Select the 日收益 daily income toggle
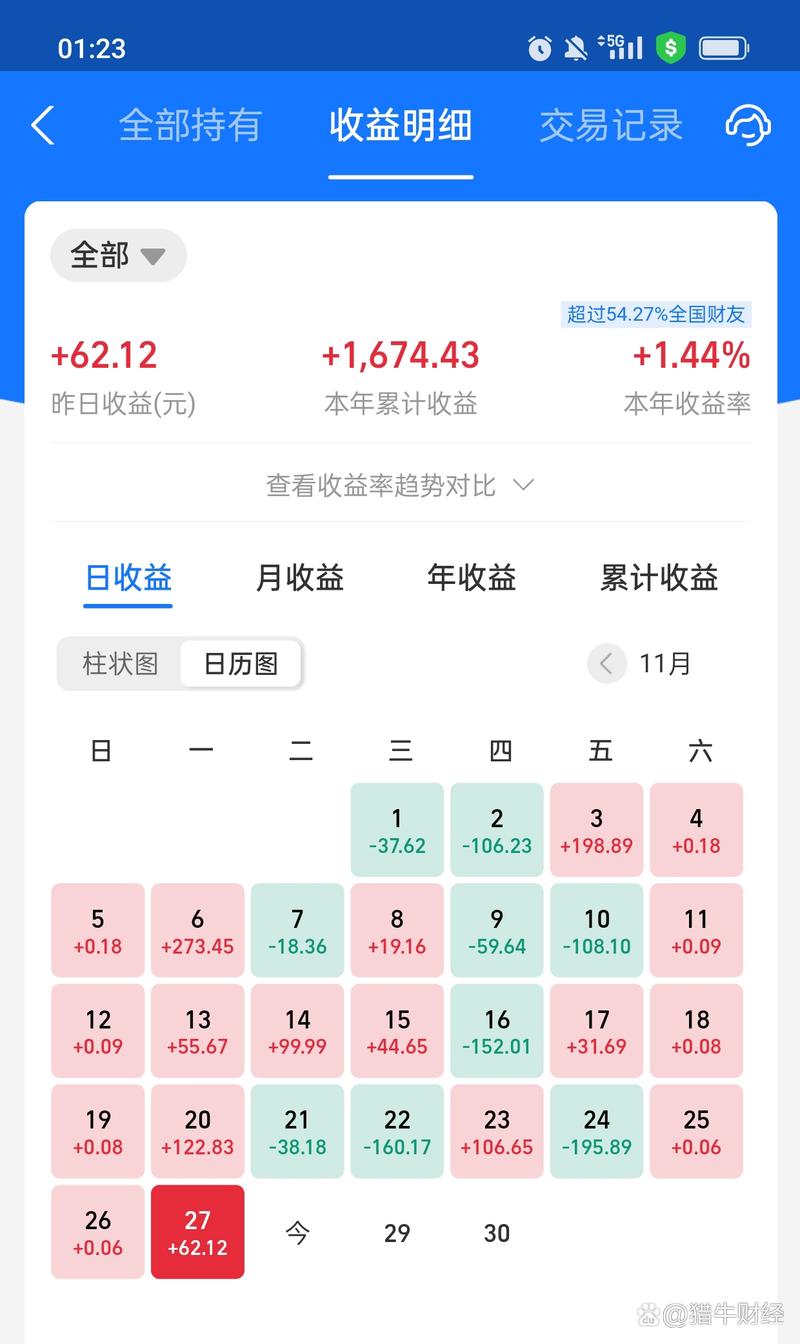The width and height of the screenshot is (800, 1344). click(x=127, y=578)
